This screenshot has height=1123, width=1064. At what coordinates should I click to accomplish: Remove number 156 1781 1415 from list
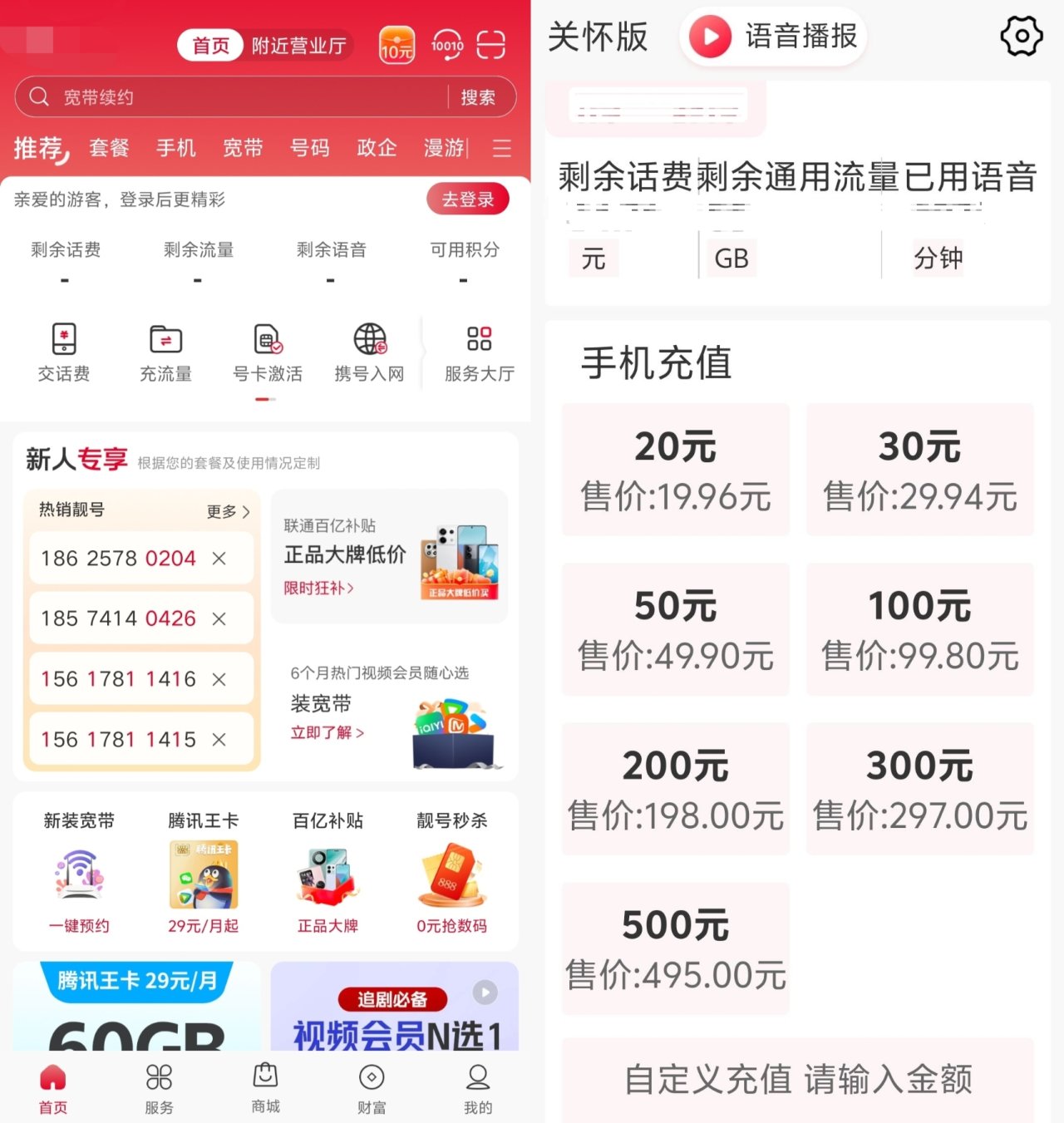pos(219,738)
